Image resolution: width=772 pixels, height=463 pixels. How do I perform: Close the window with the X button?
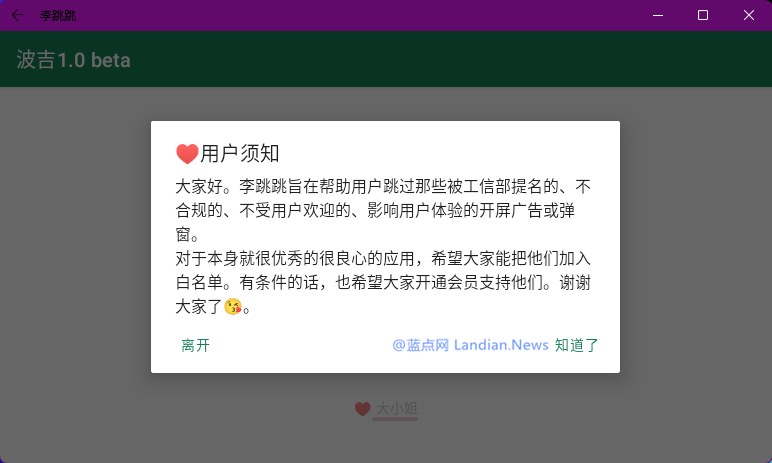pos(749,15)
